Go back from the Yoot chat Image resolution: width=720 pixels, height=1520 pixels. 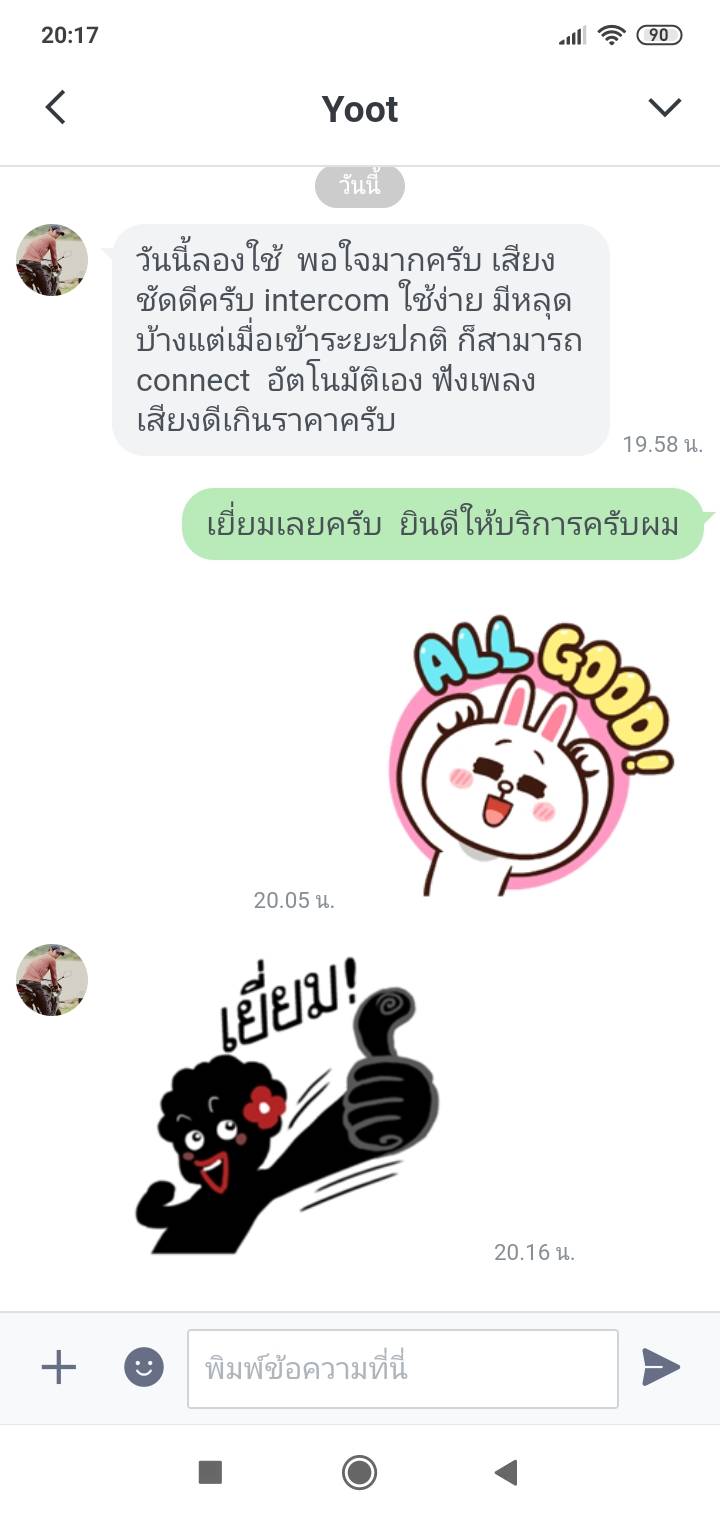tap(56, 107)
